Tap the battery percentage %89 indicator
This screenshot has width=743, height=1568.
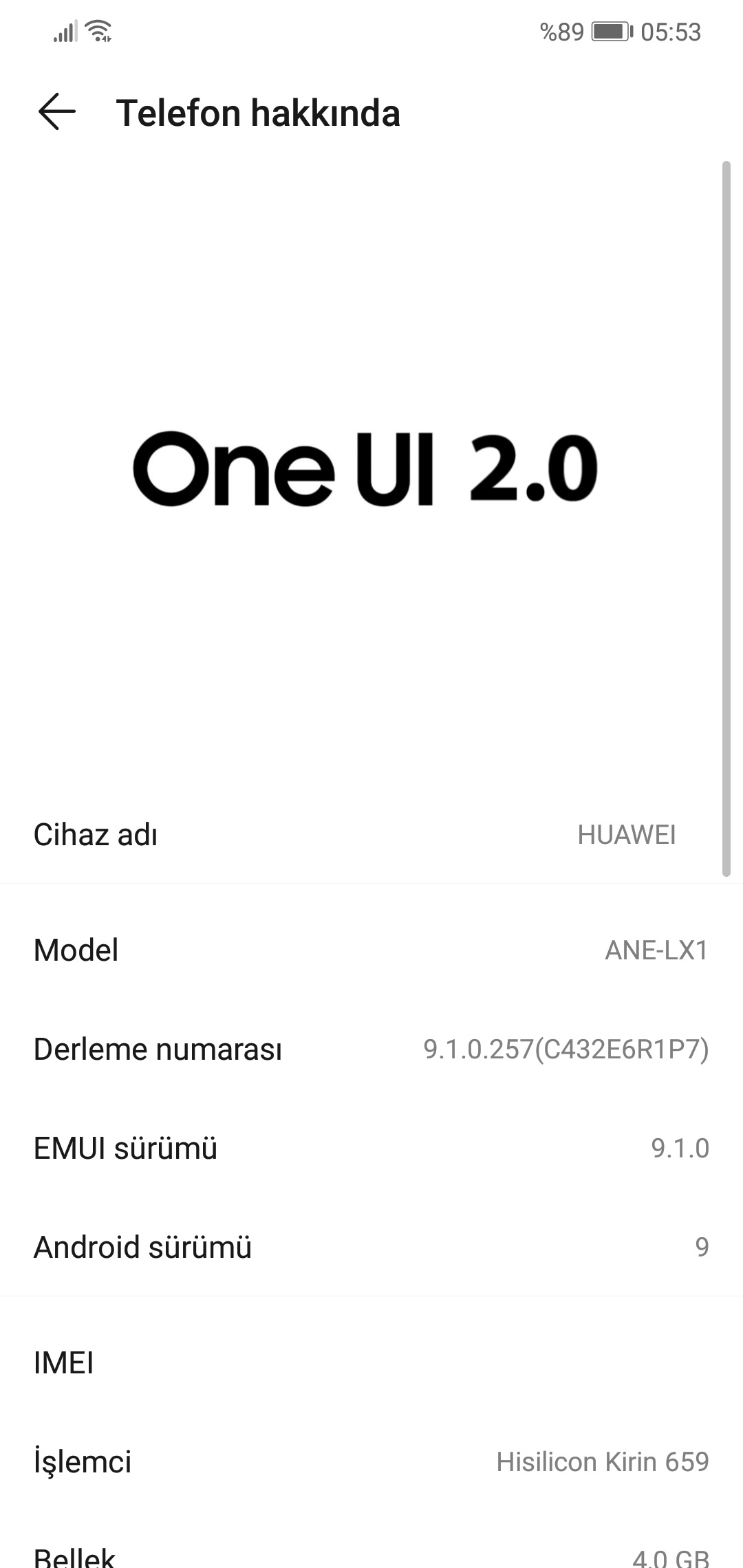[561, 31]
